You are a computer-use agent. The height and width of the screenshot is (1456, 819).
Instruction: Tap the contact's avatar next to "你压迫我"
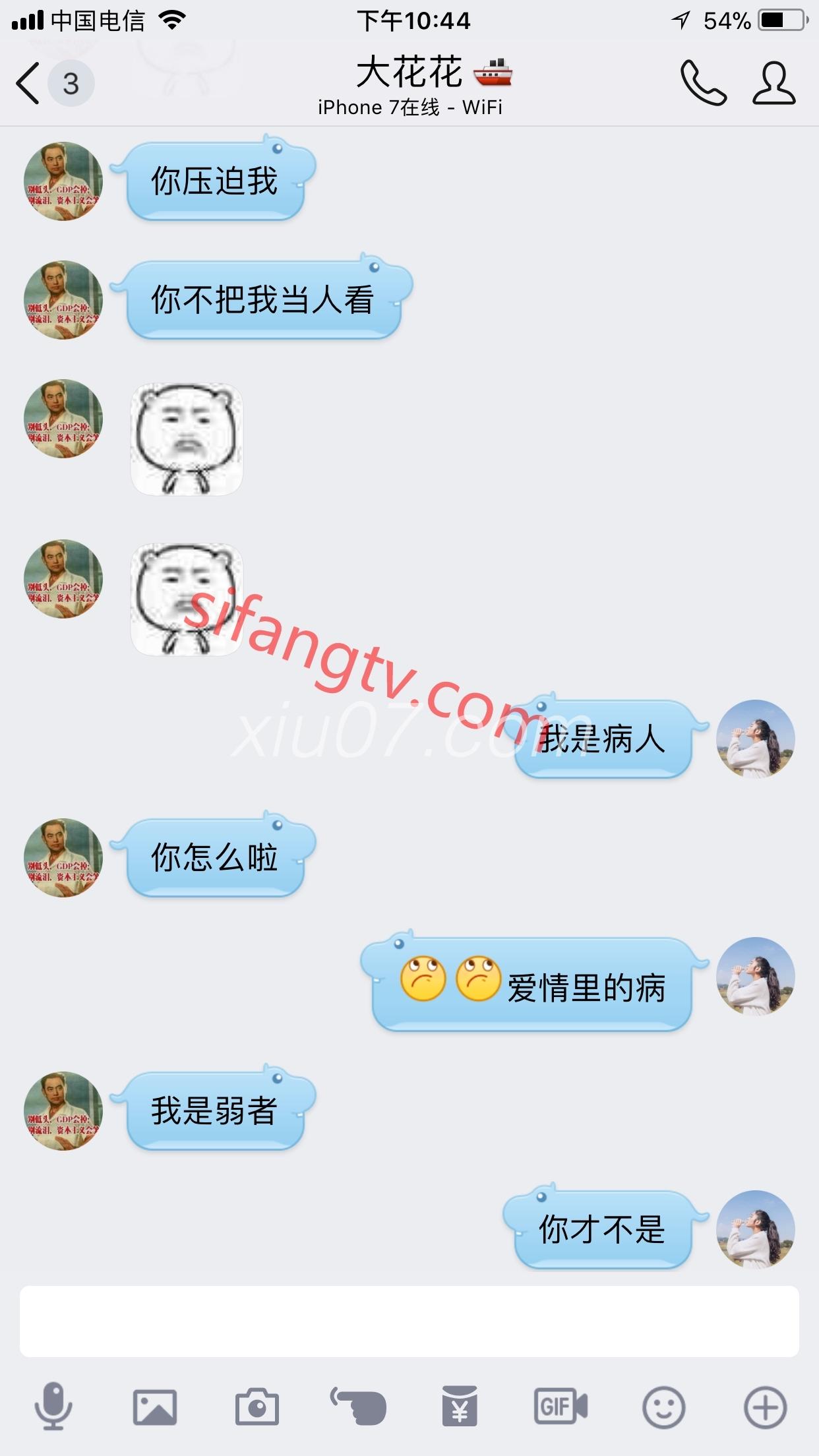pyautogui.click(x=63, y=181)
